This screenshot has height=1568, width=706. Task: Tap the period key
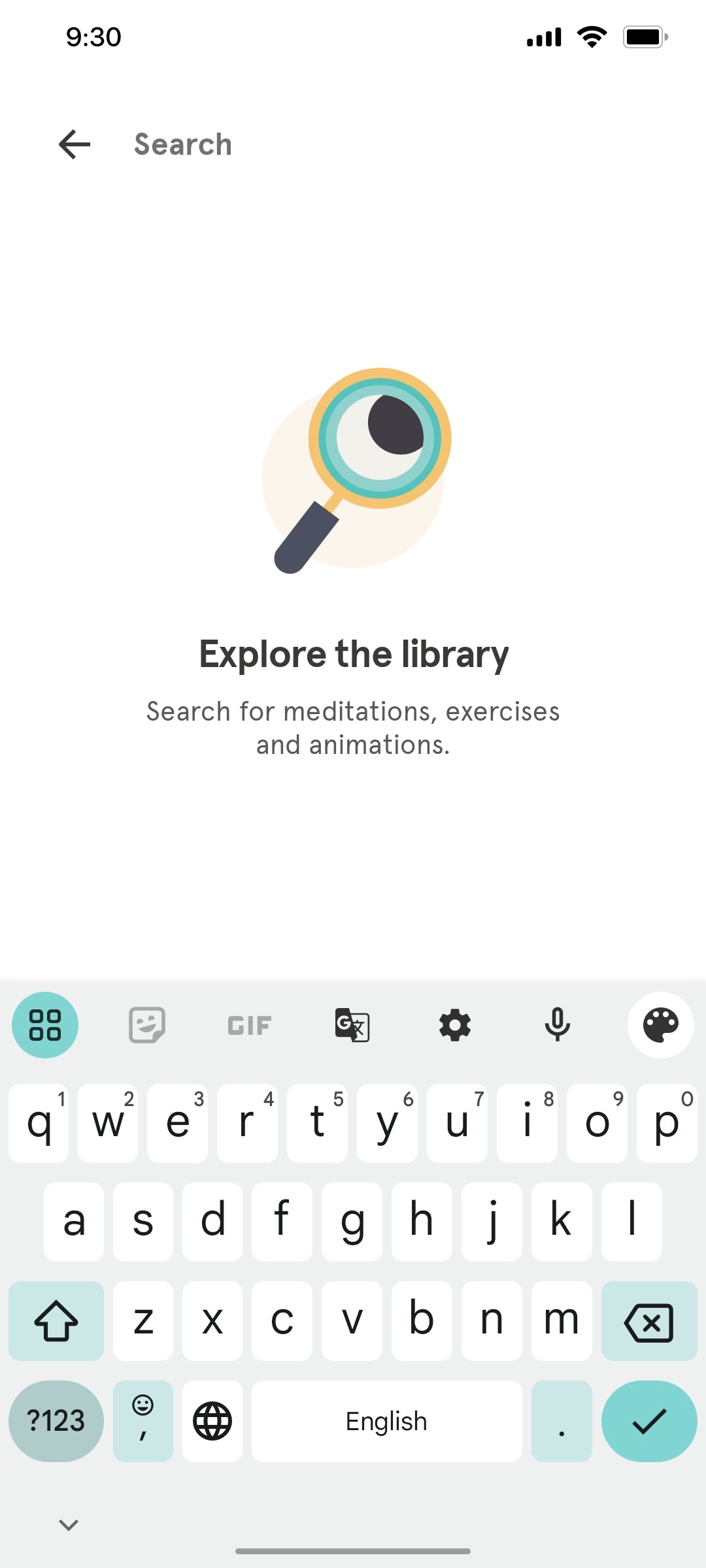[561, 1421]
